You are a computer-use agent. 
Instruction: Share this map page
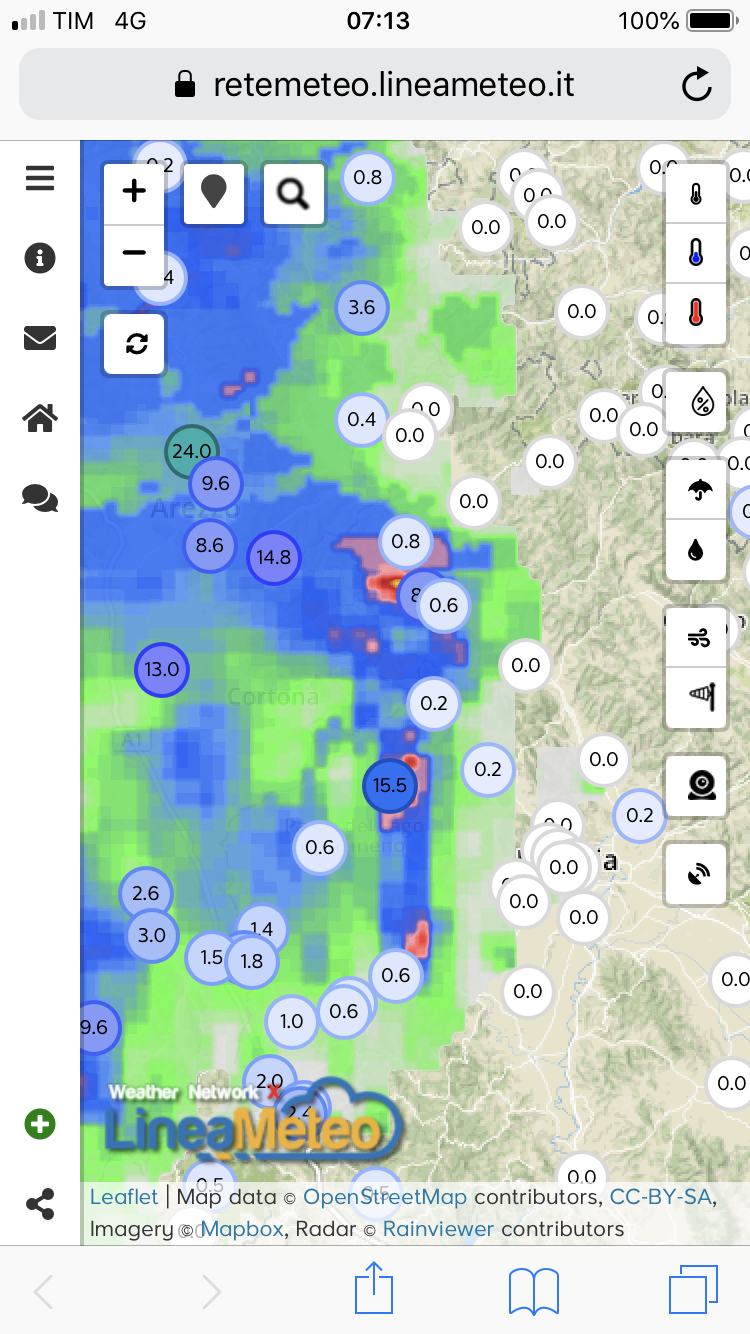point(40,1205)
